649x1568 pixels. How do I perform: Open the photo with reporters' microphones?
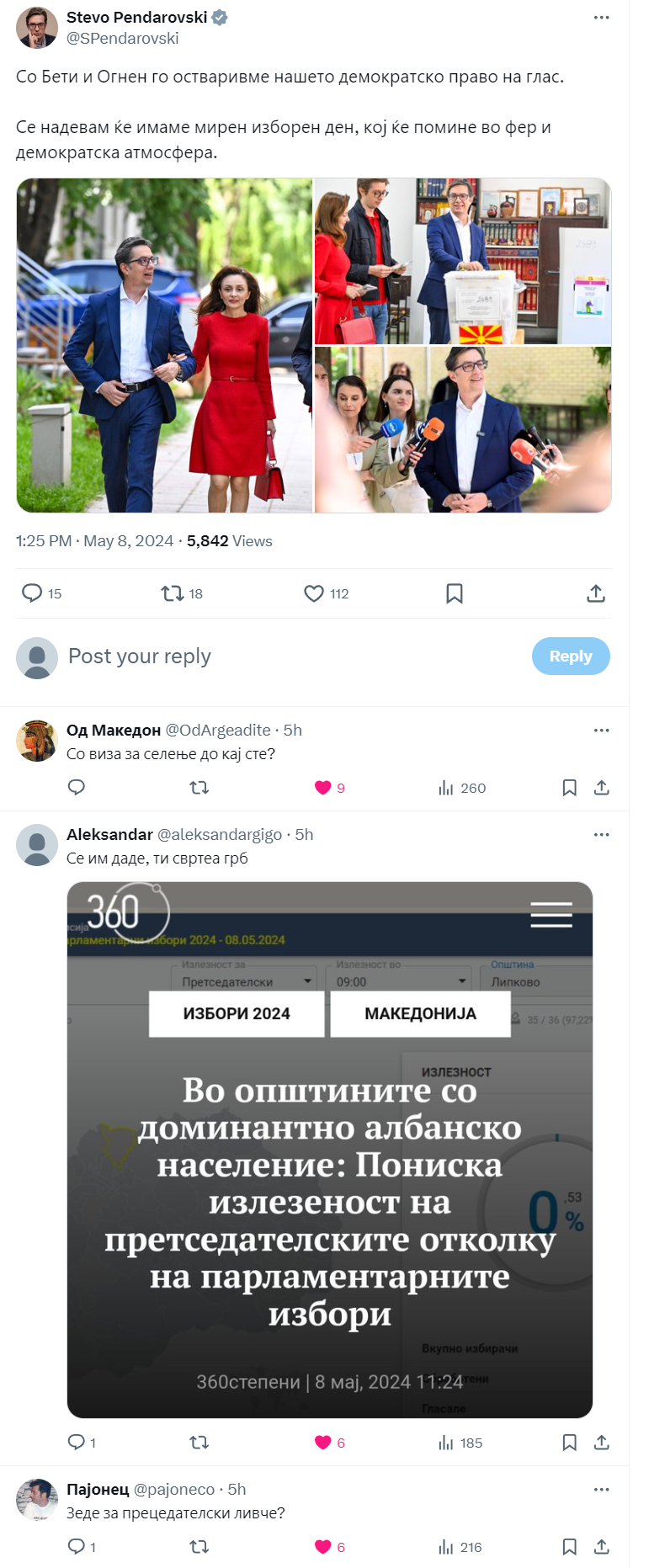[462, 429]
